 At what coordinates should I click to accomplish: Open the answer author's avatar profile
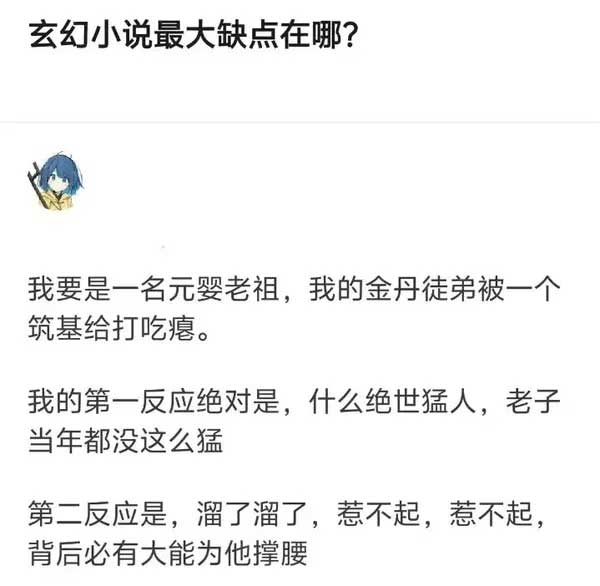click(x=55, y=182)
